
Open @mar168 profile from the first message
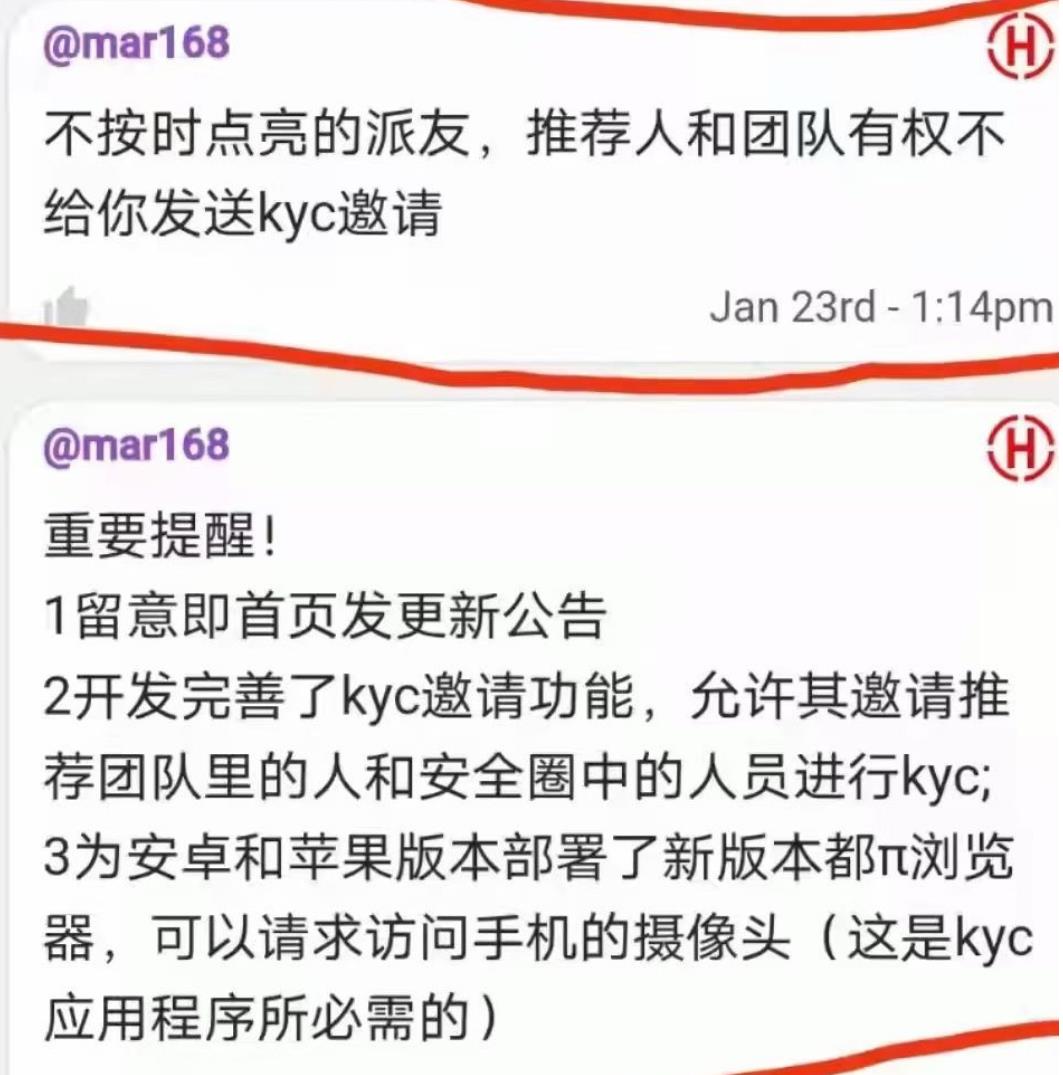(137, 45)
